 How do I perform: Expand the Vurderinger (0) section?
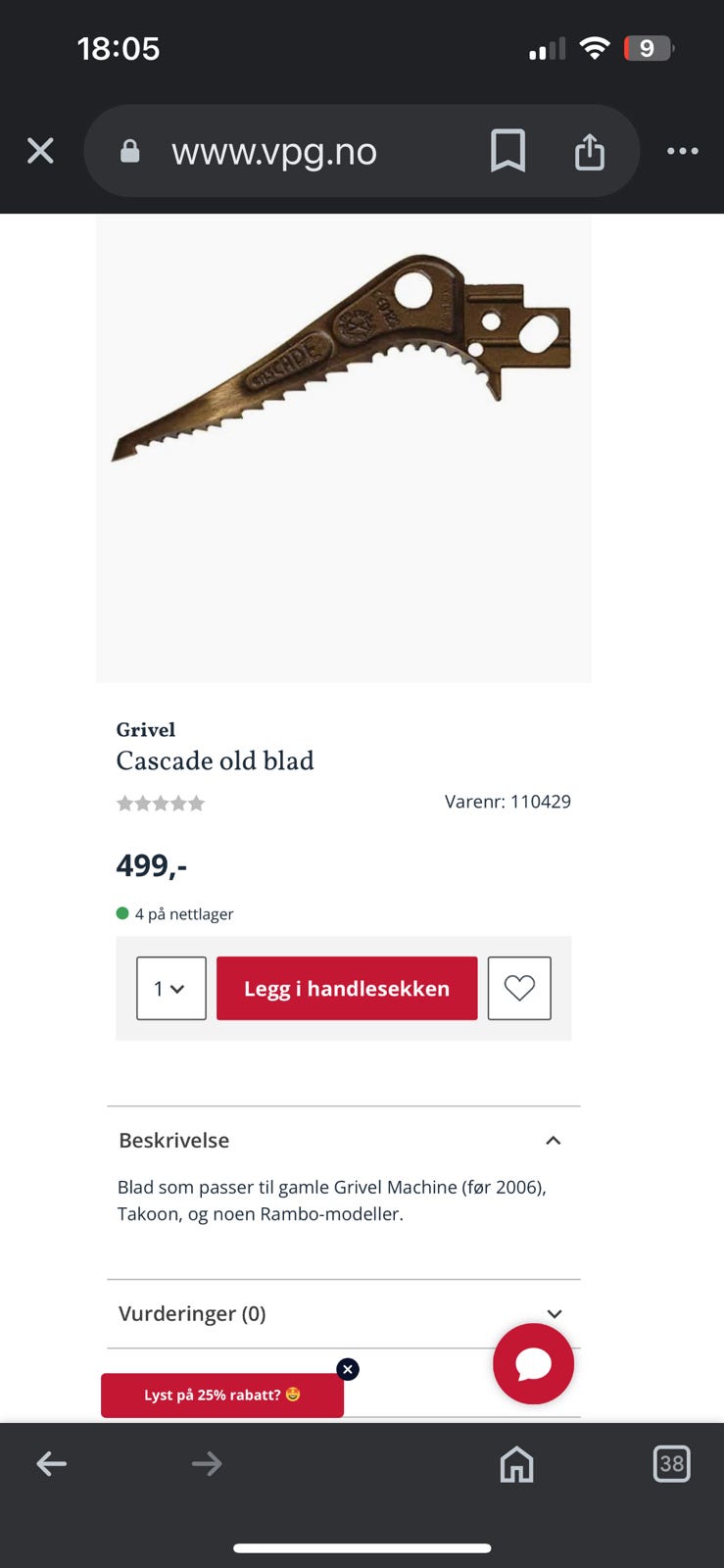pyautogui.click(x=554, y=1313)
